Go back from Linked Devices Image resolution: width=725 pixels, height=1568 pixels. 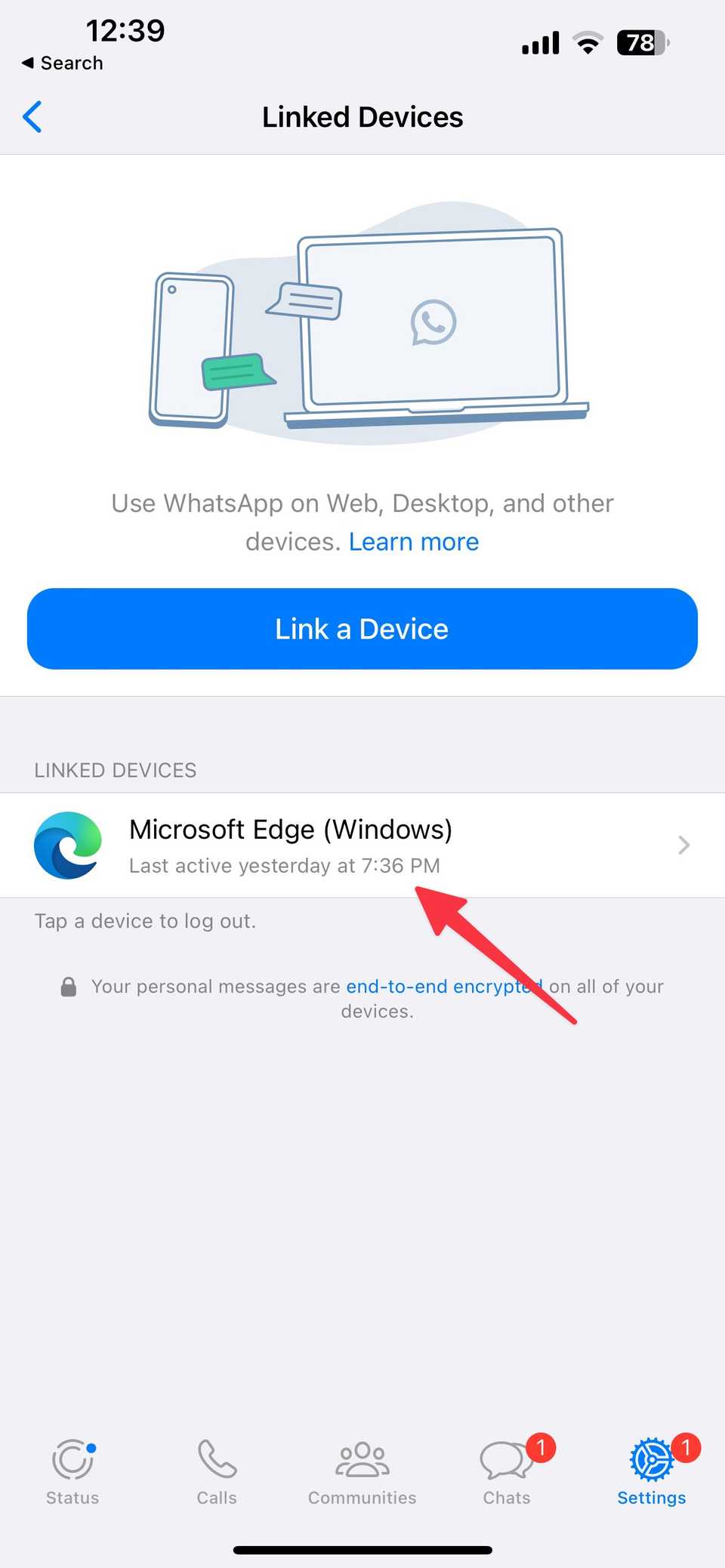(x=32, y=117)
